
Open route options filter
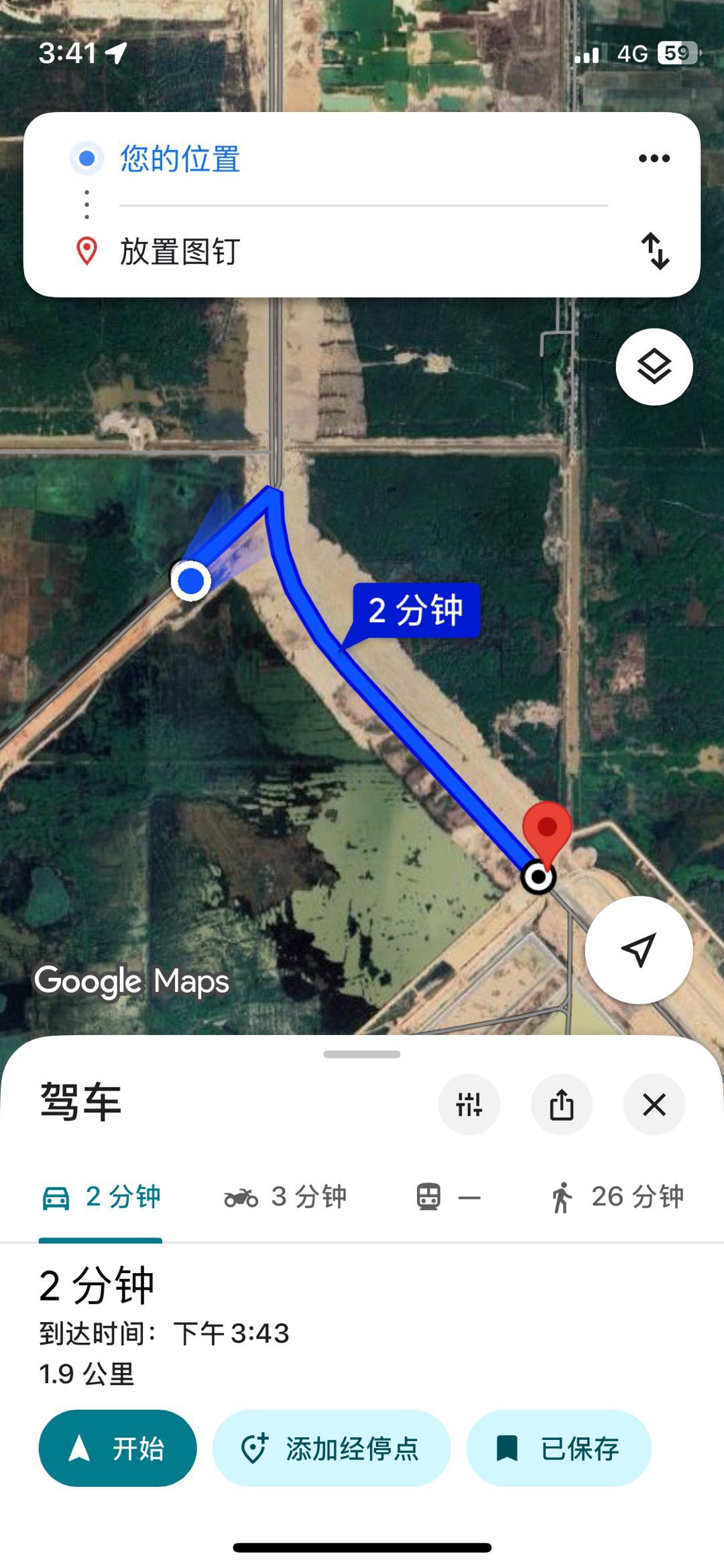pyautogui.click(x=469, y=1104)
